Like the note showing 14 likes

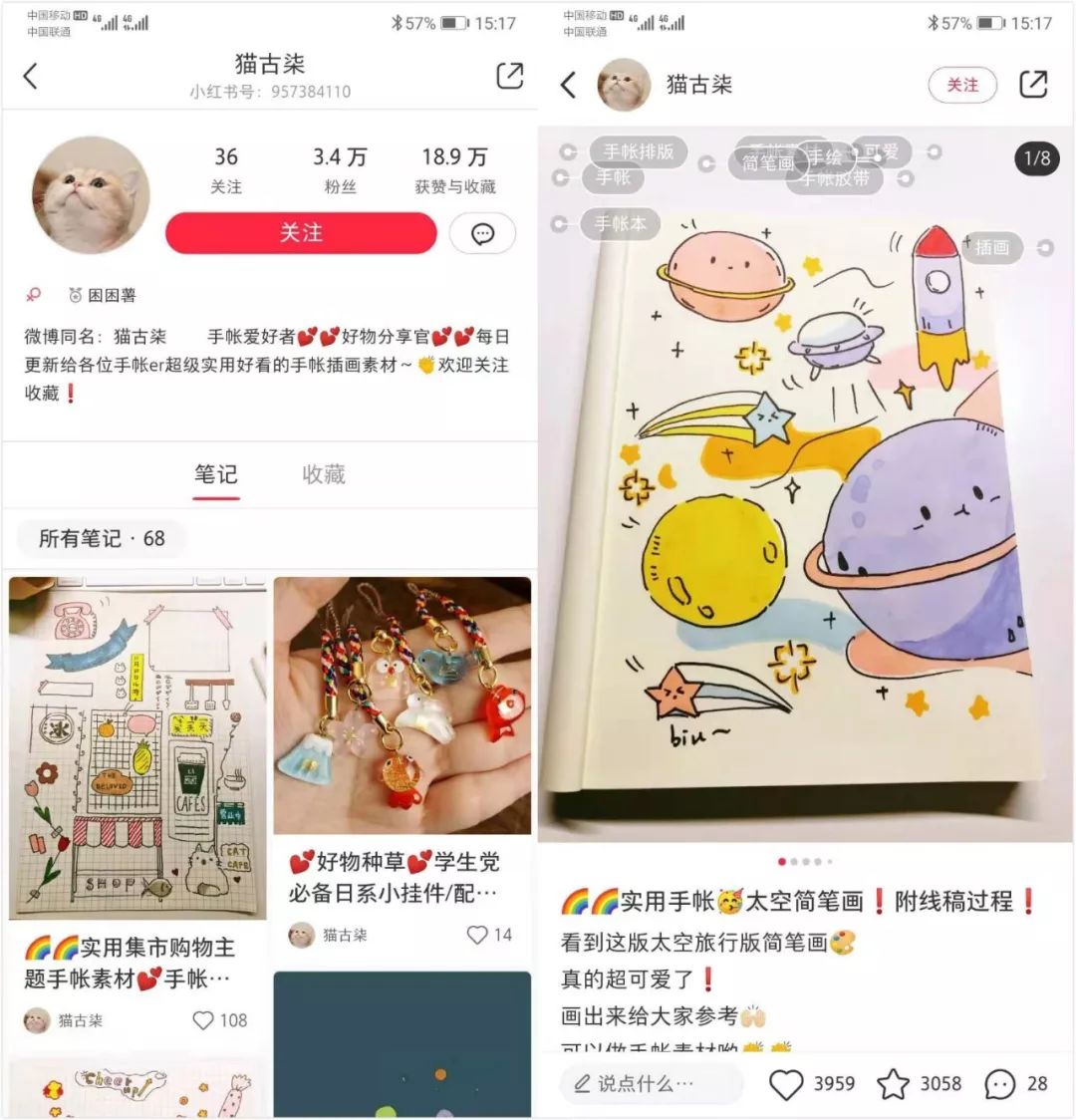(x=478, y=935)
